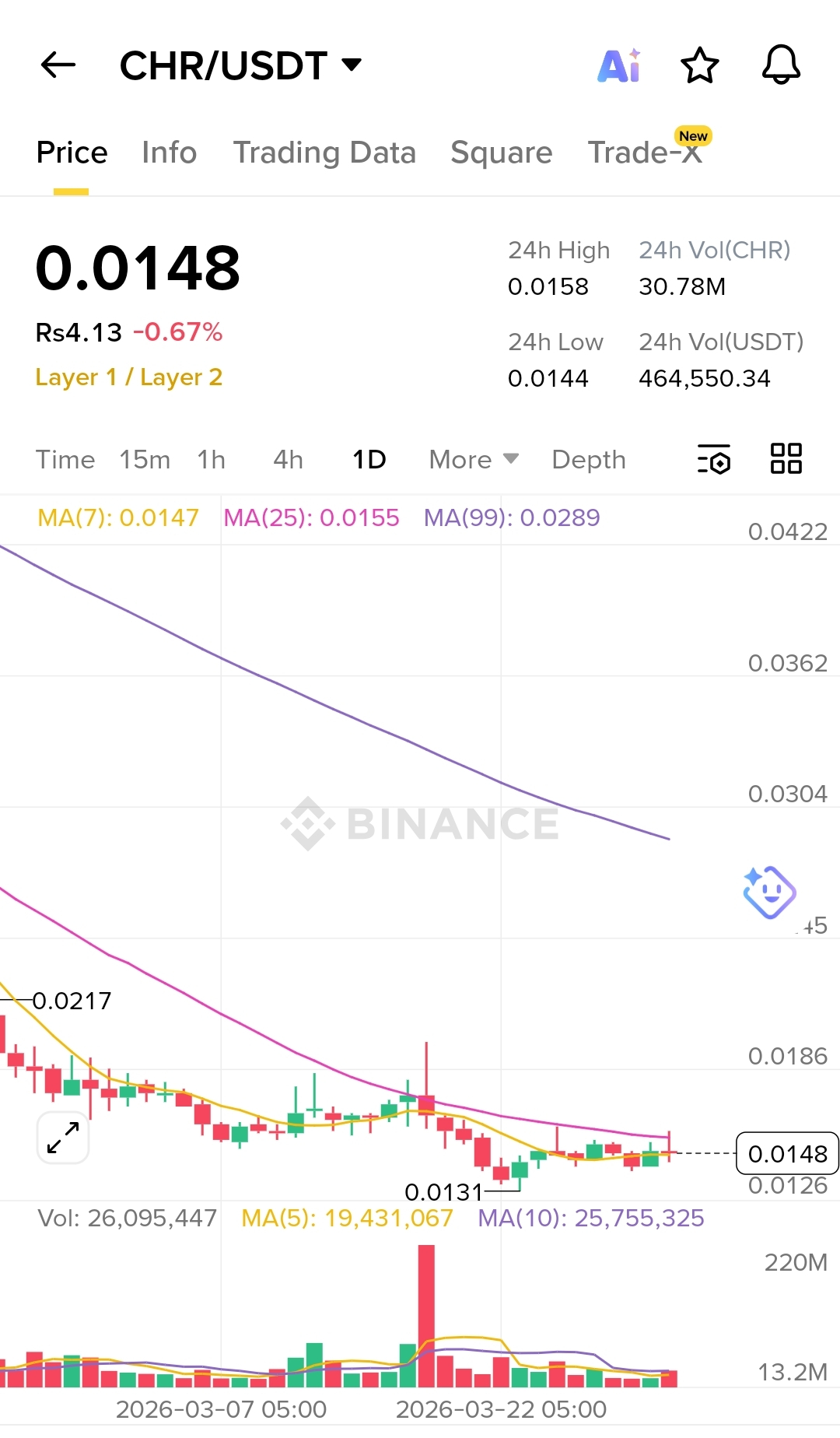Add CHR/USDT to favorites star
This screenshot has height=1438, width=840.
[x=699, y=65]
